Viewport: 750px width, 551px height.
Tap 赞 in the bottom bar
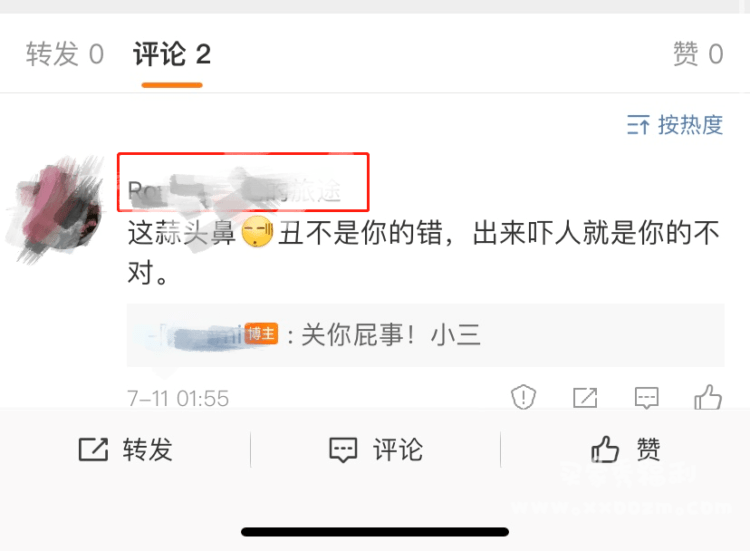(x=626, y=450)
